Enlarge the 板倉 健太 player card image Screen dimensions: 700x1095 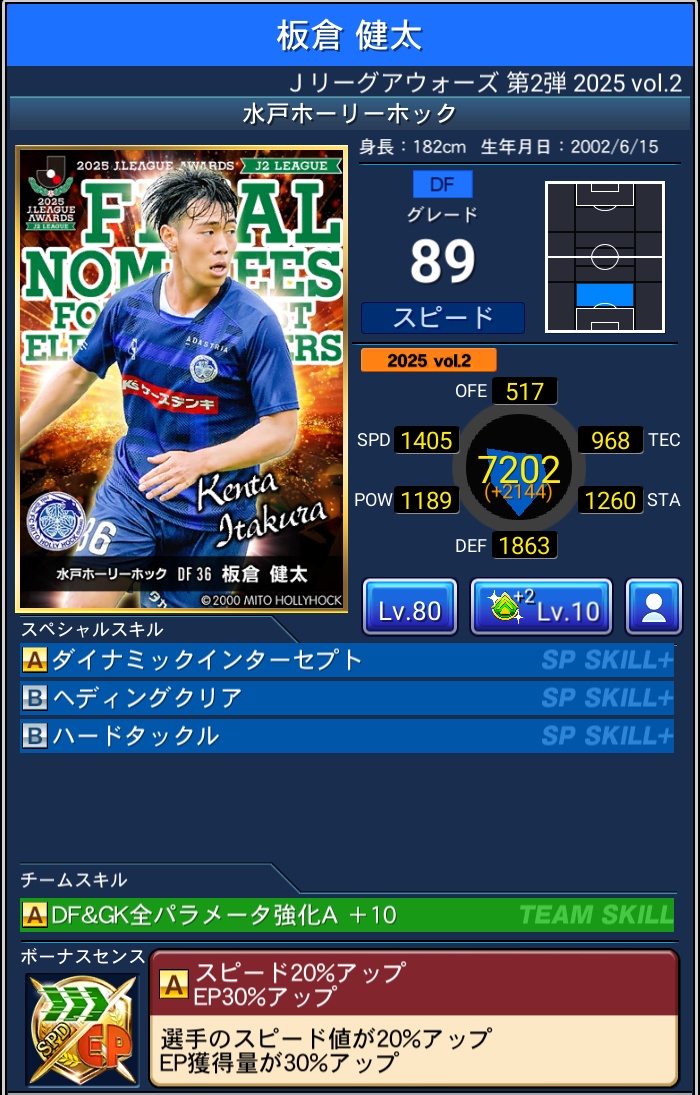click(x=182, y=378)
